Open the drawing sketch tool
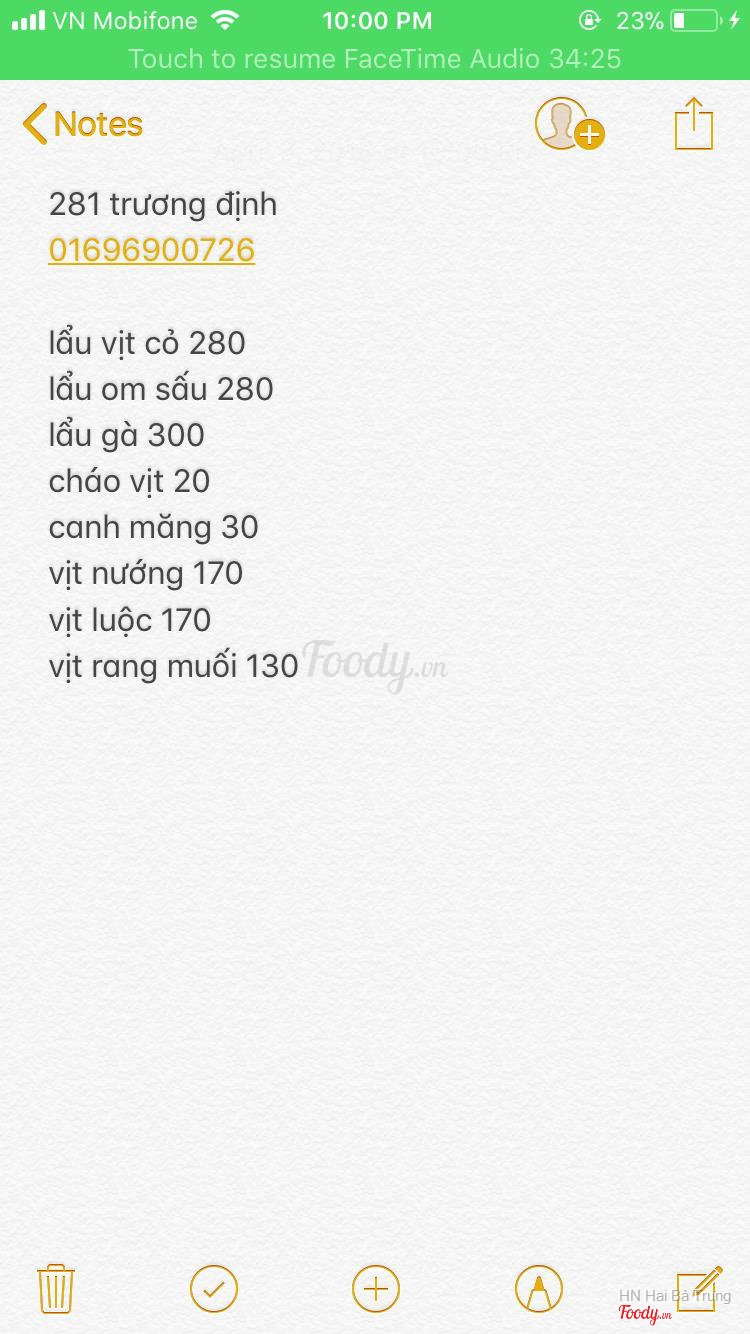Screen dimensions: 750x1334 tap(538, 1288)
